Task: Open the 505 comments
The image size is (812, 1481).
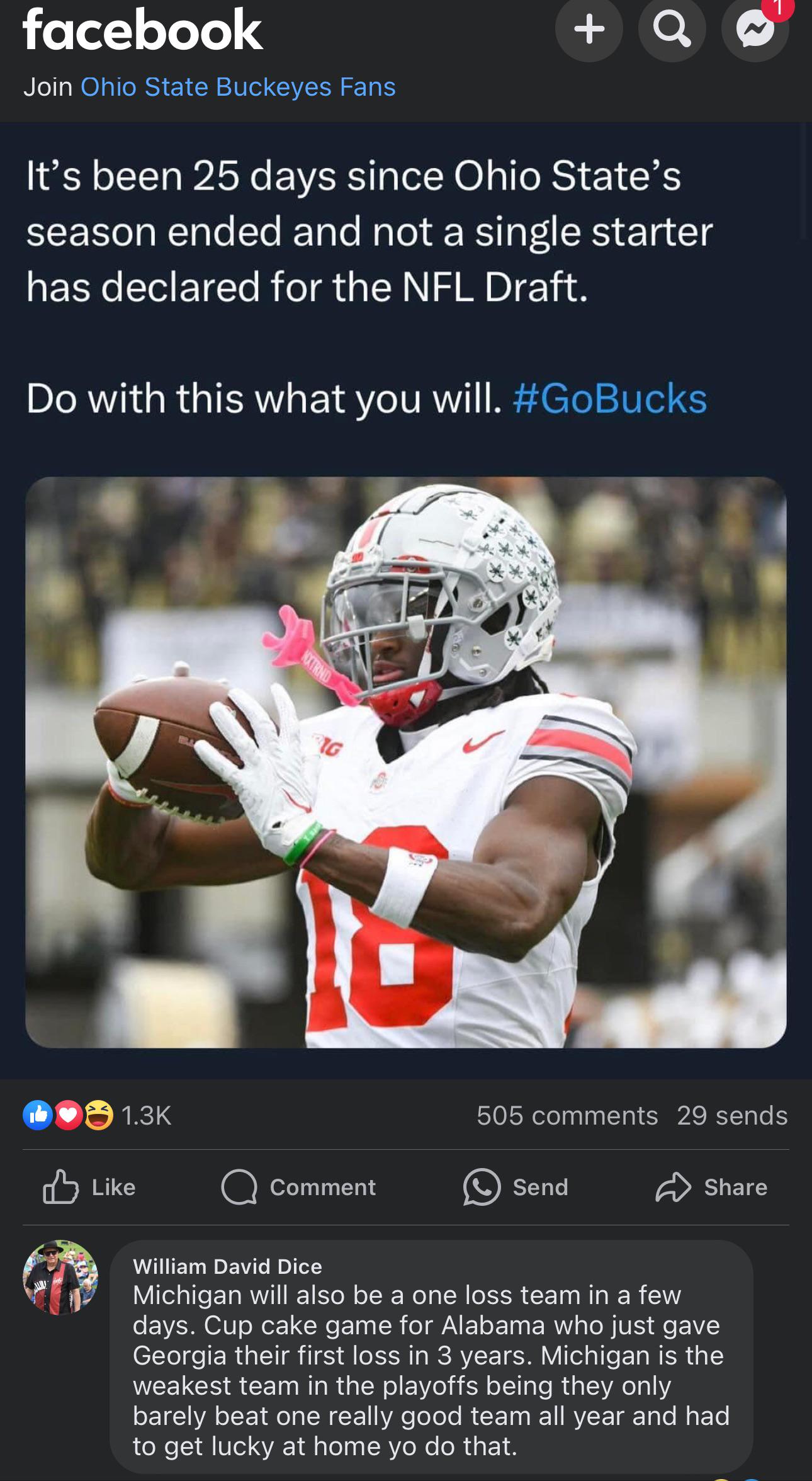Action: tap(567, 1115)
